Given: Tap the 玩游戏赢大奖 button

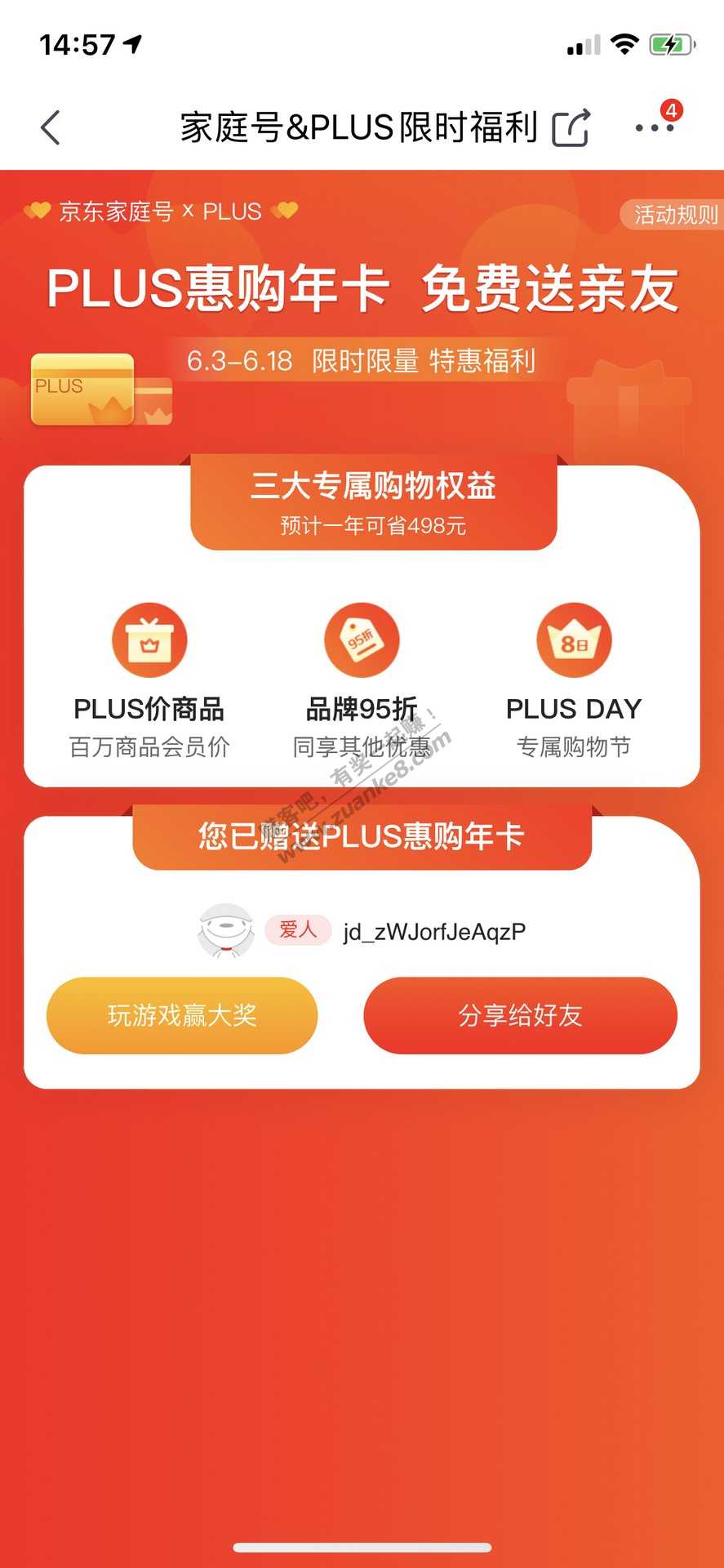Looking at the screenshot, I should (182, 1015).
